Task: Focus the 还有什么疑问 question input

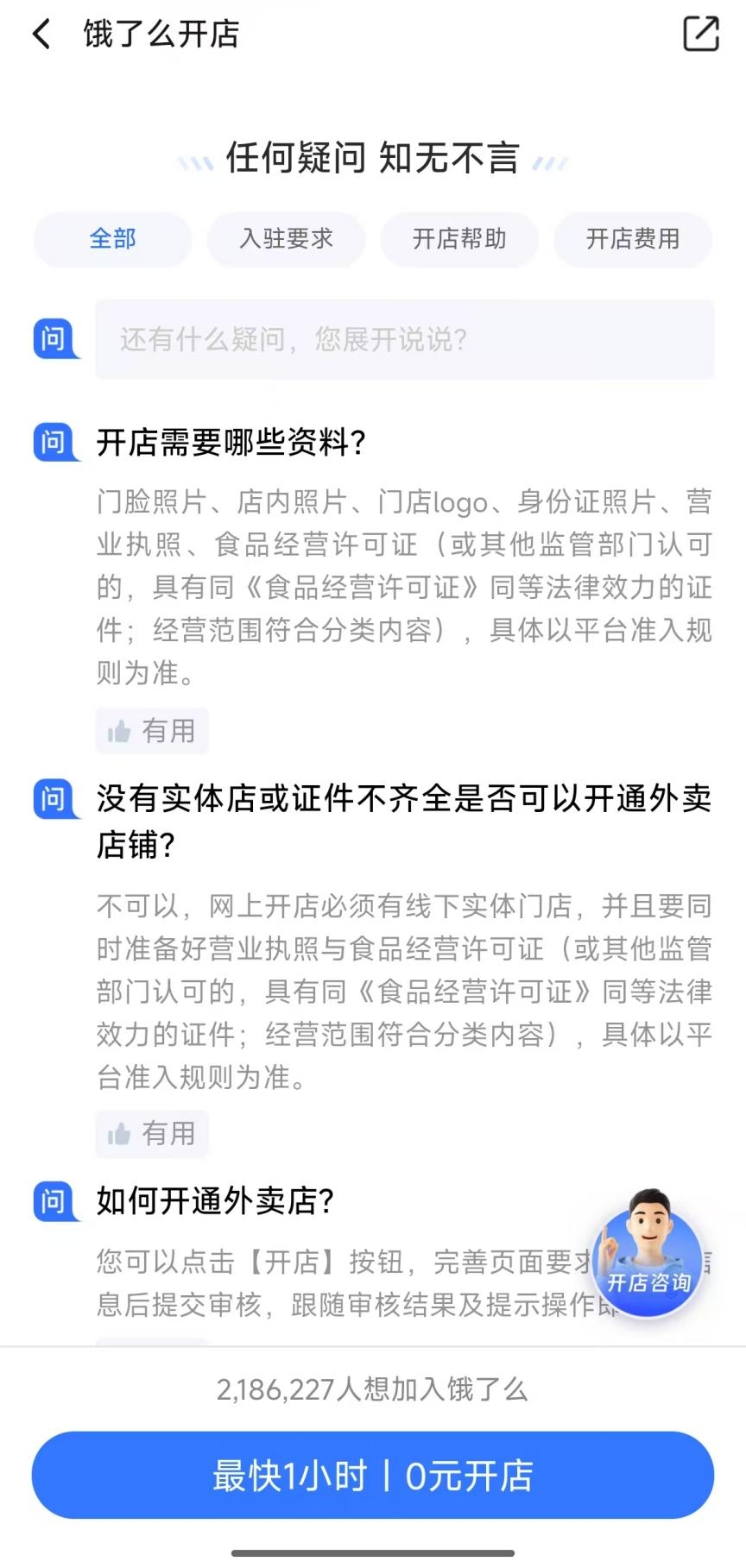Action: (404, 339)
